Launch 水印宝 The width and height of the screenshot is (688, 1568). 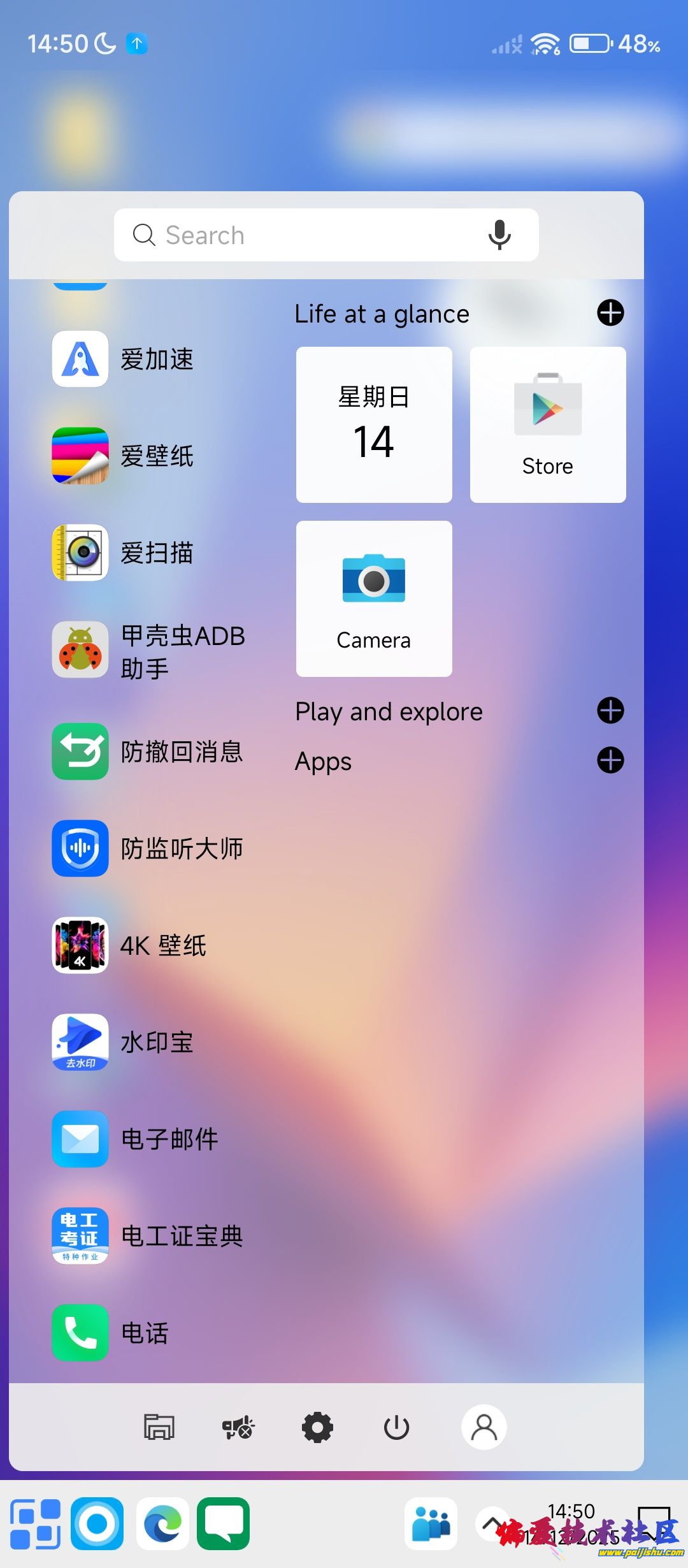tap(80, 1042)
